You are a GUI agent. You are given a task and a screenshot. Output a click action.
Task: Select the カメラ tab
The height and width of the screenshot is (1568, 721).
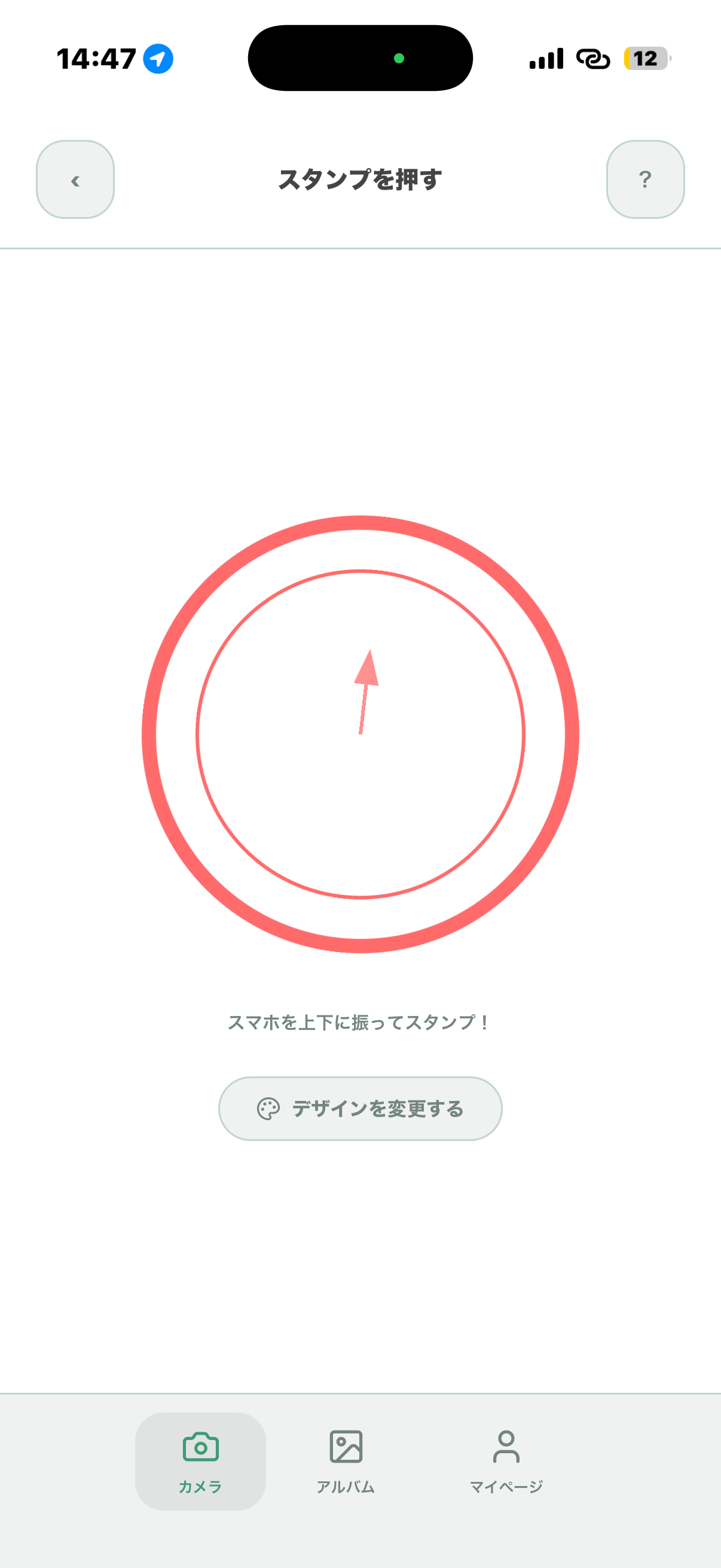coord(200,1462)
